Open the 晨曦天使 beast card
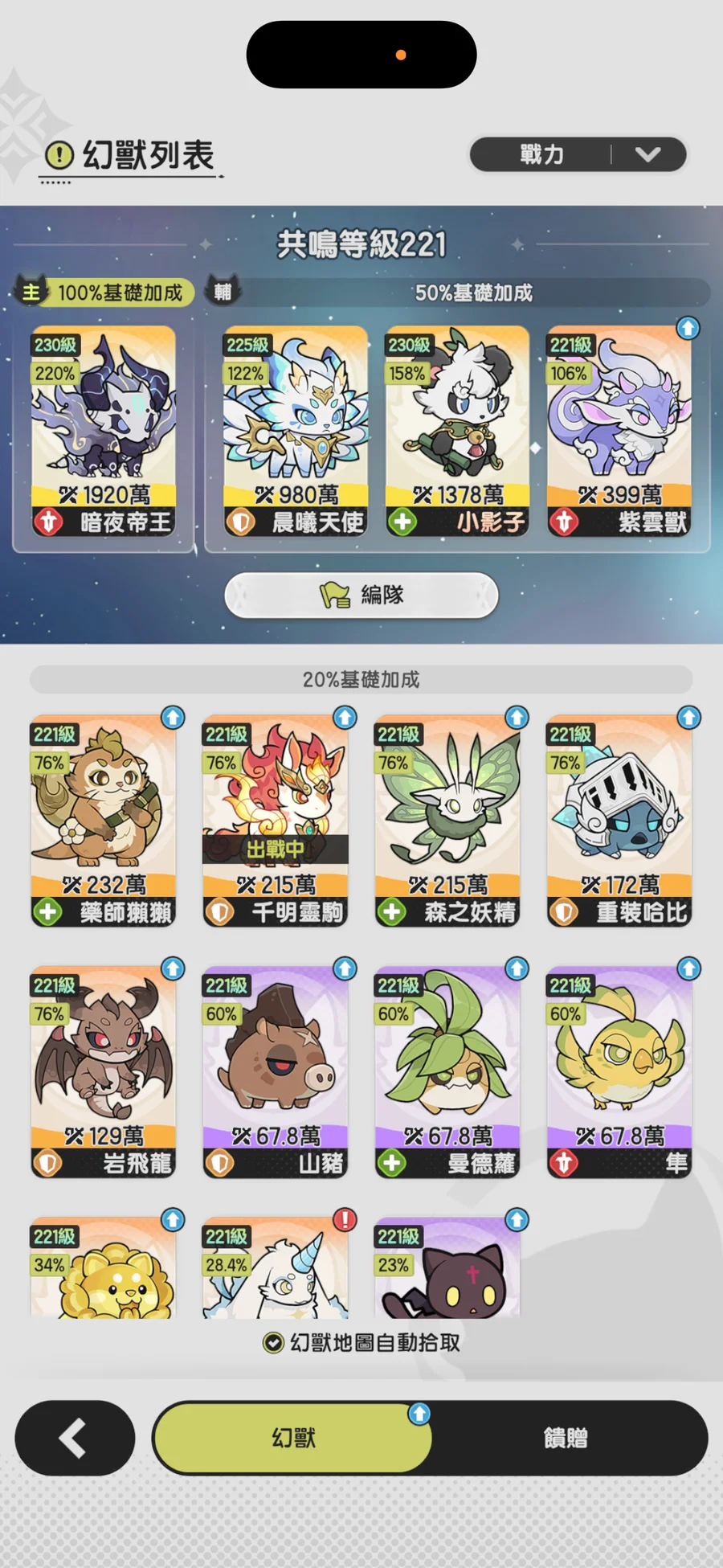This screenshot has height=1568, width=723. [x=296, y=431]
